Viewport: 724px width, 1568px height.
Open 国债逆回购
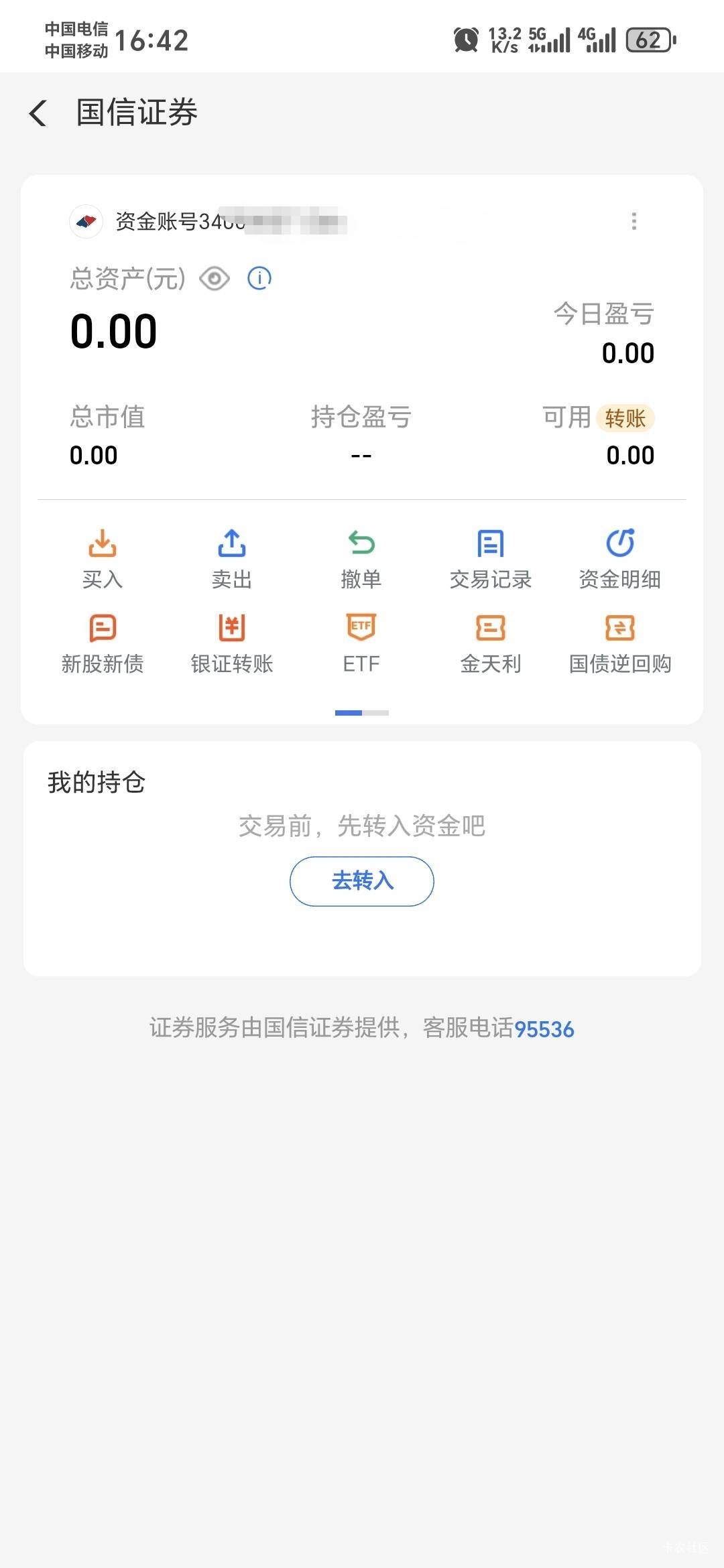[x=620, y=644]
